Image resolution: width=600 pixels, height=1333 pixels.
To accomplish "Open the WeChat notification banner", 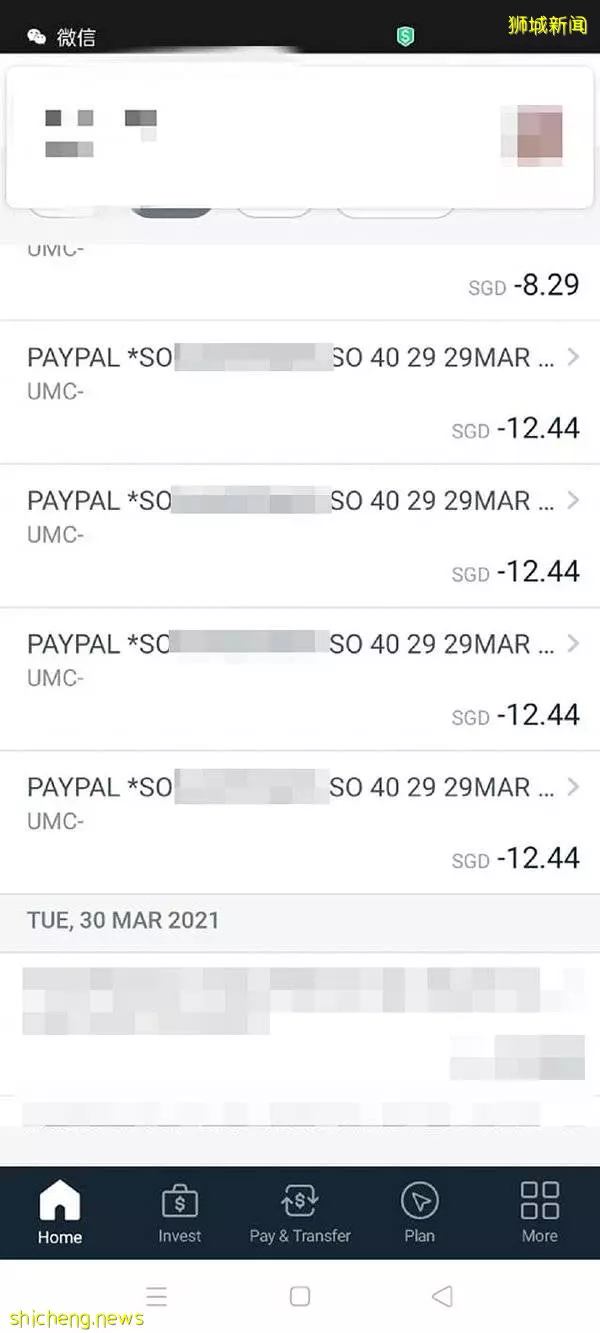I will point(300,137).
